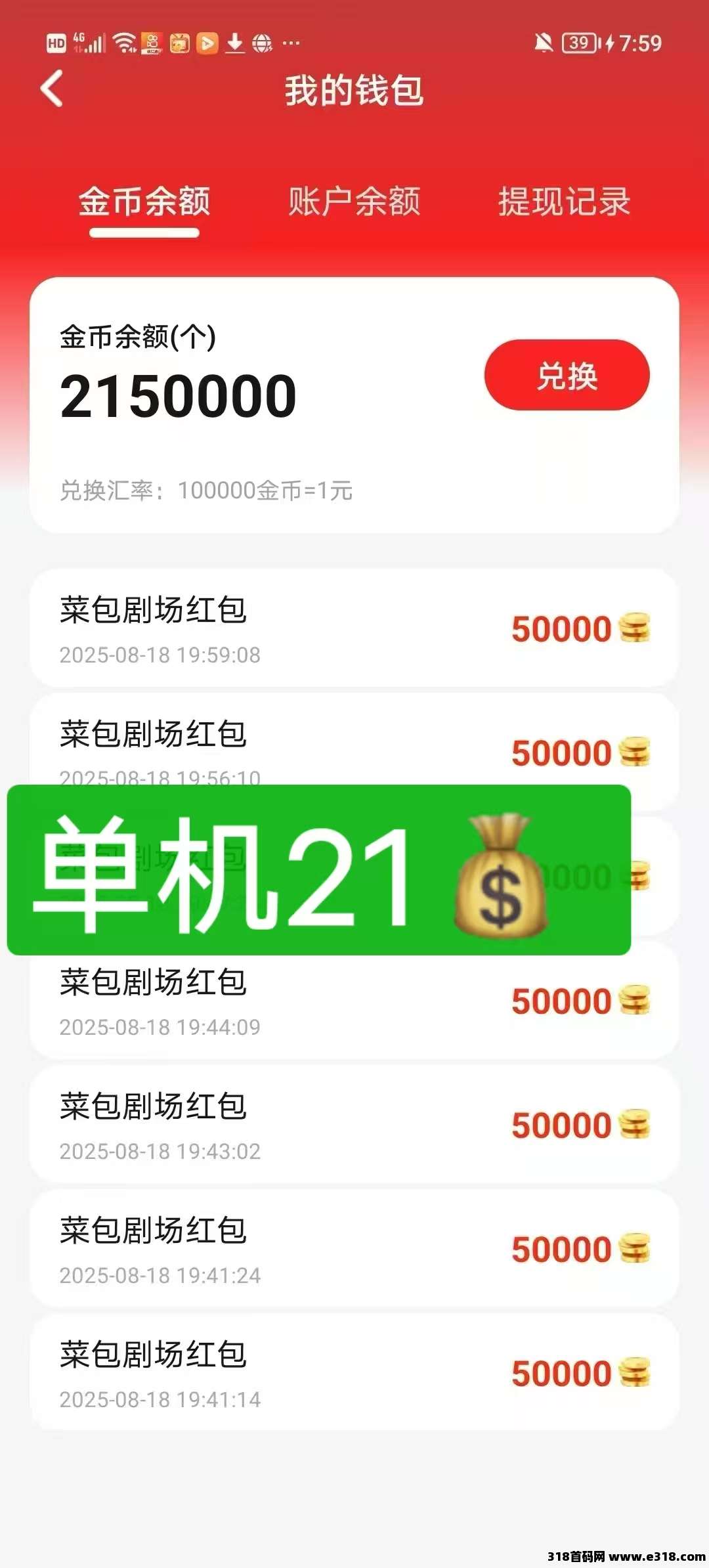Open the 提现记录 tab

(564, 202)
